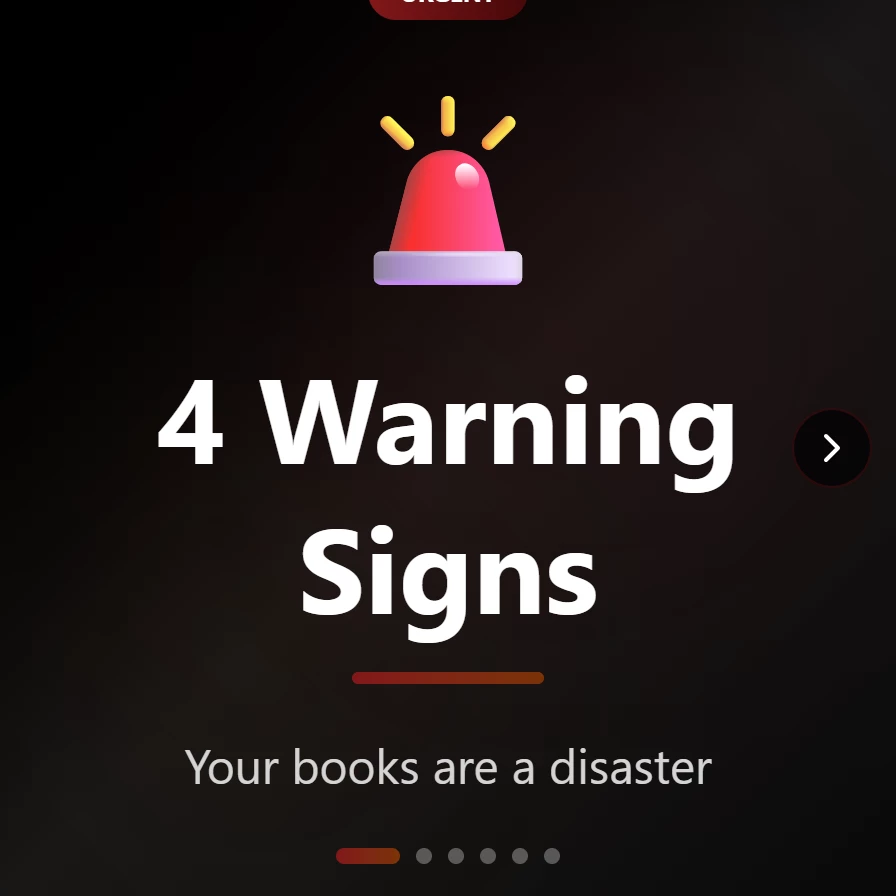Jump to the second slide dot
Screen dimensions: 896x896
click(424, 856)
